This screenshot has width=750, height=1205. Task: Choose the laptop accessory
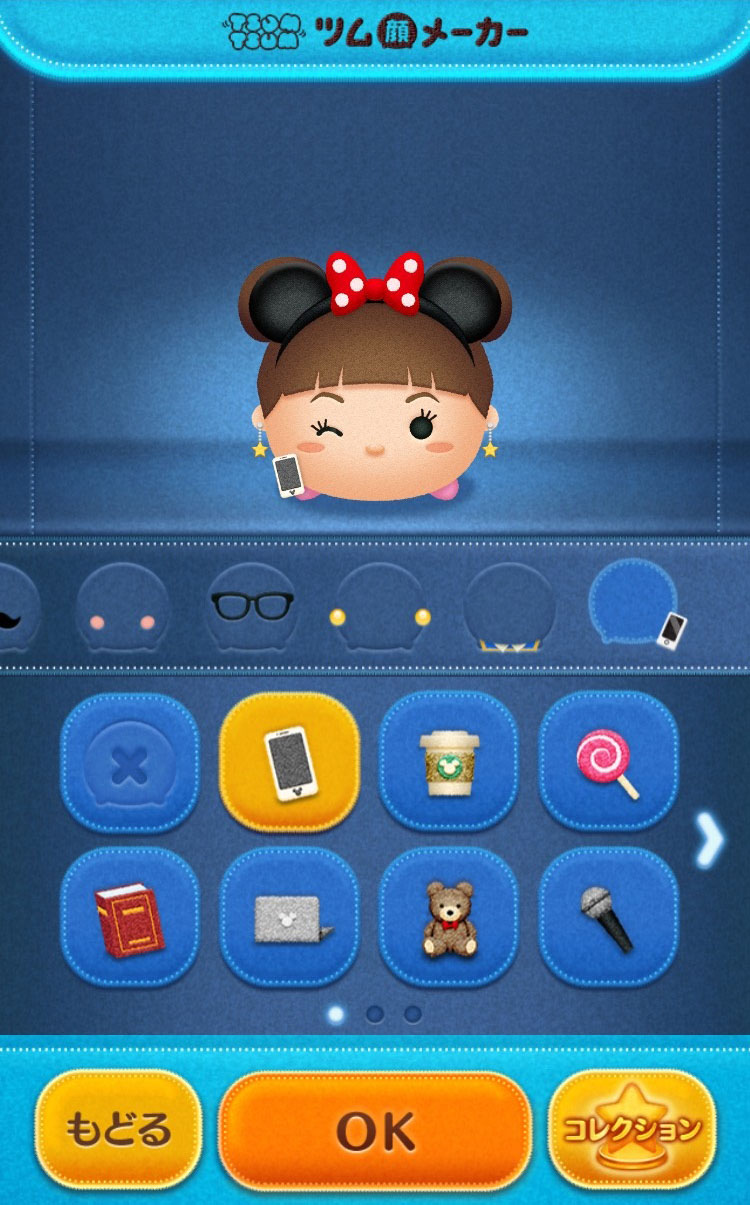tap(289, 918)
